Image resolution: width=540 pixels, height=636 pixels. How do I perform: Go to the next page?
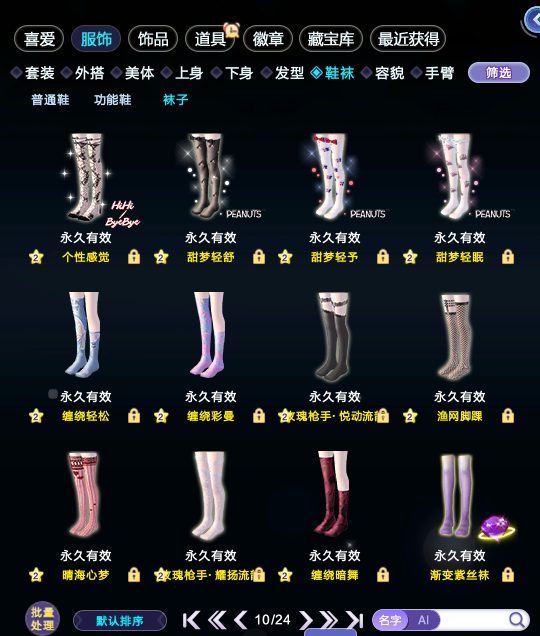click(305, 620)
